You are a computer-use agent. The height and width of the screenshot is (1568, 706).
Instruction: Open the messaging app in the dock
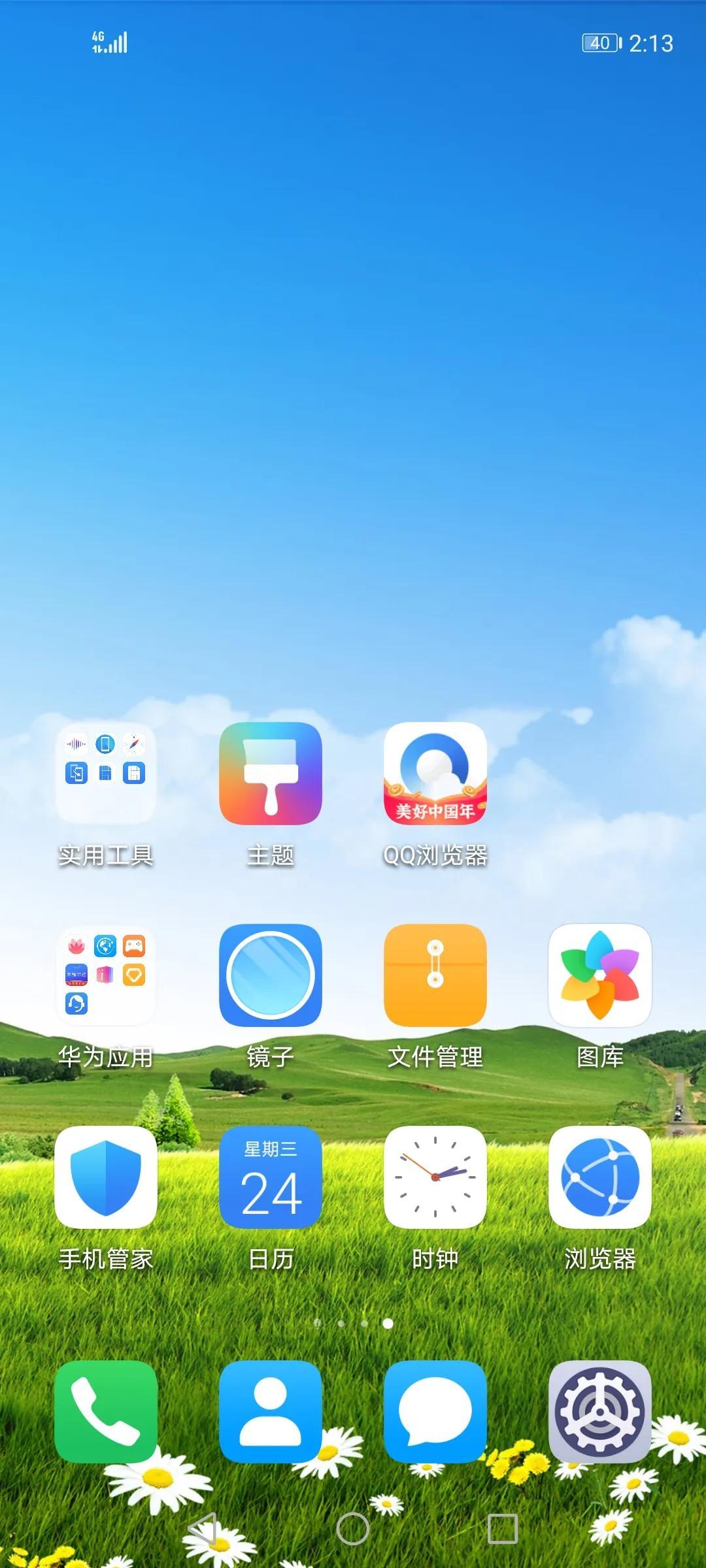[x=435, y=1413]
